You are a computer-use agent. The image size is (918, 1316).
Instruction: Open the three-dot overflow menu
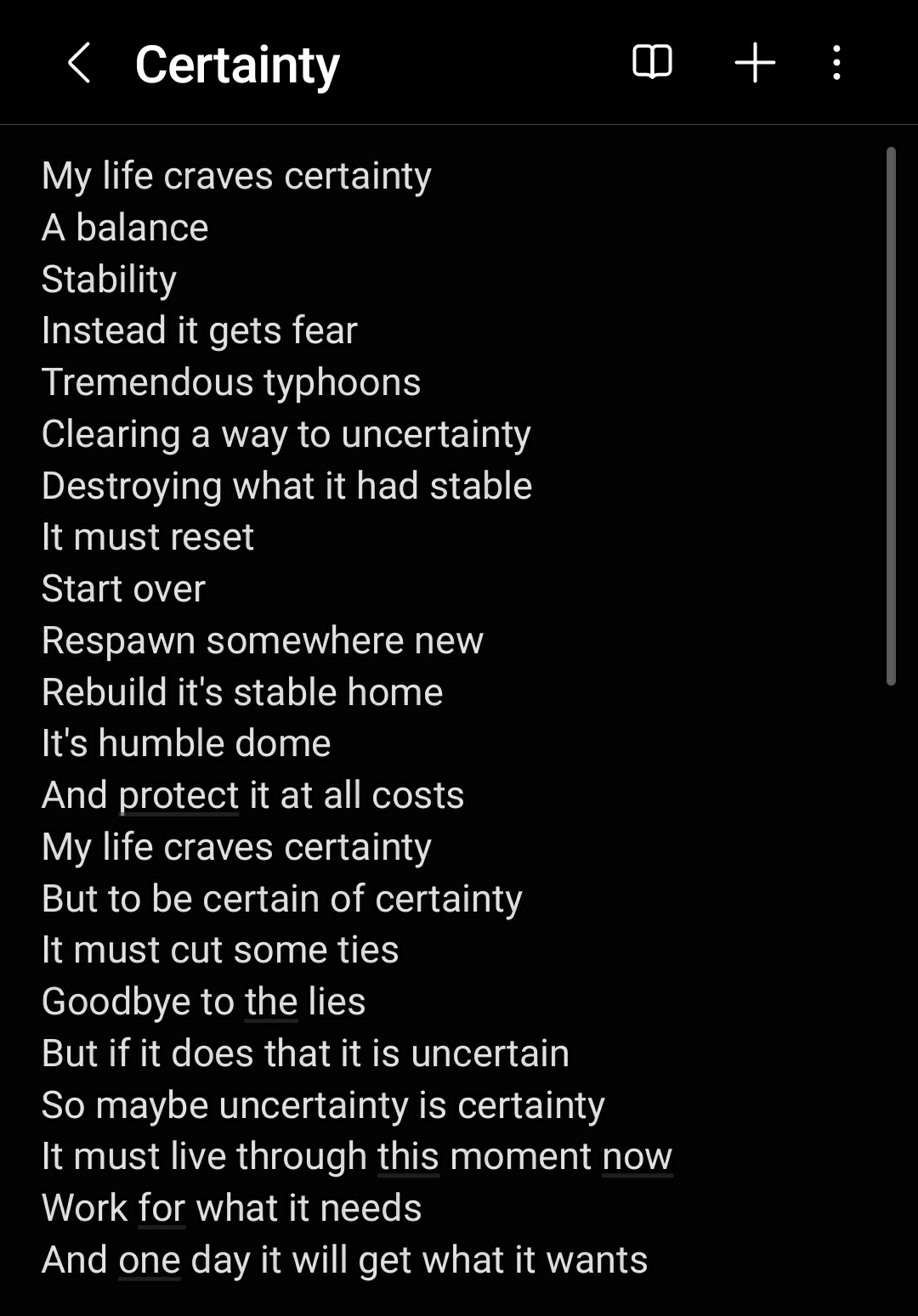pos(837,64)
